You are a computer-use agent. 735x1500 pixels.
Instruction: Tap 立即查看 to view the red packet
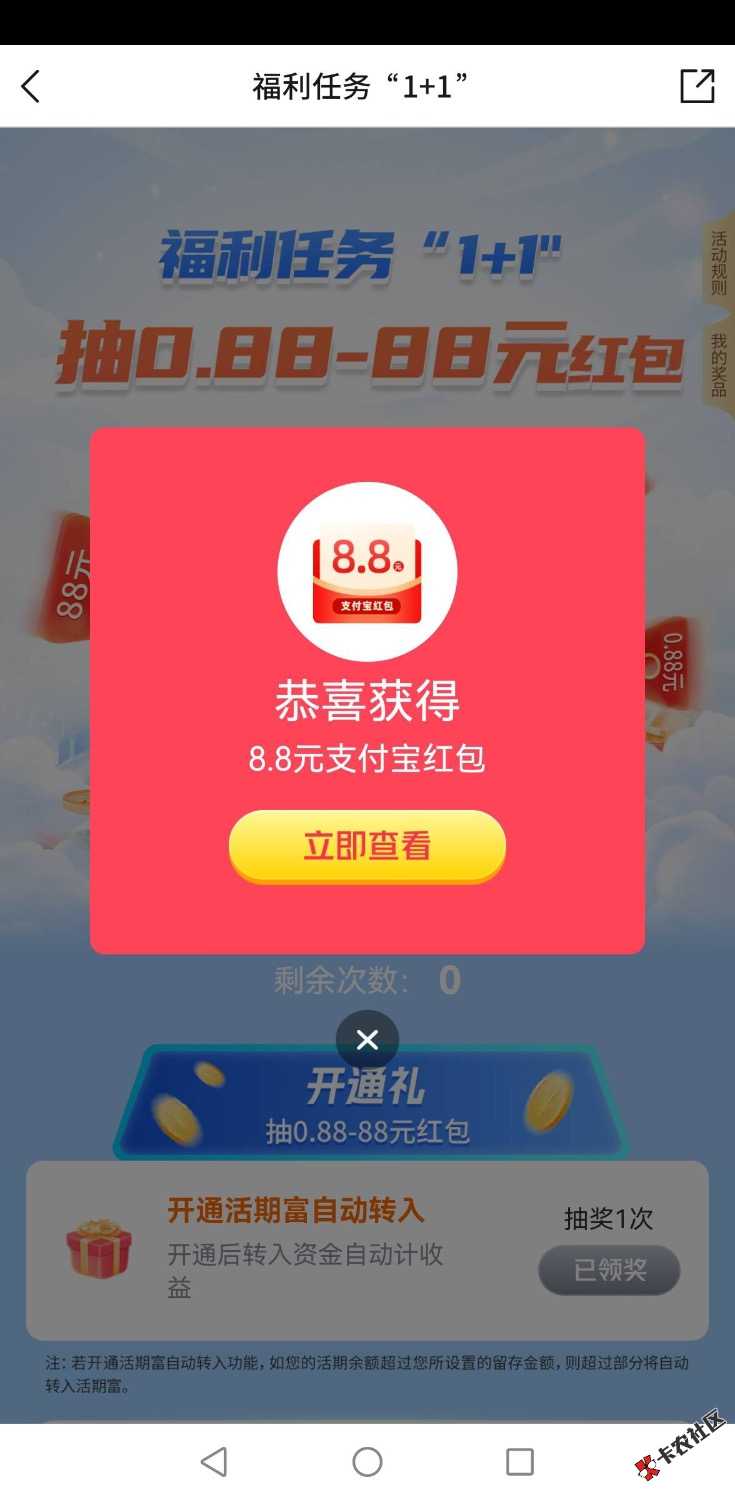click(367, 846)
